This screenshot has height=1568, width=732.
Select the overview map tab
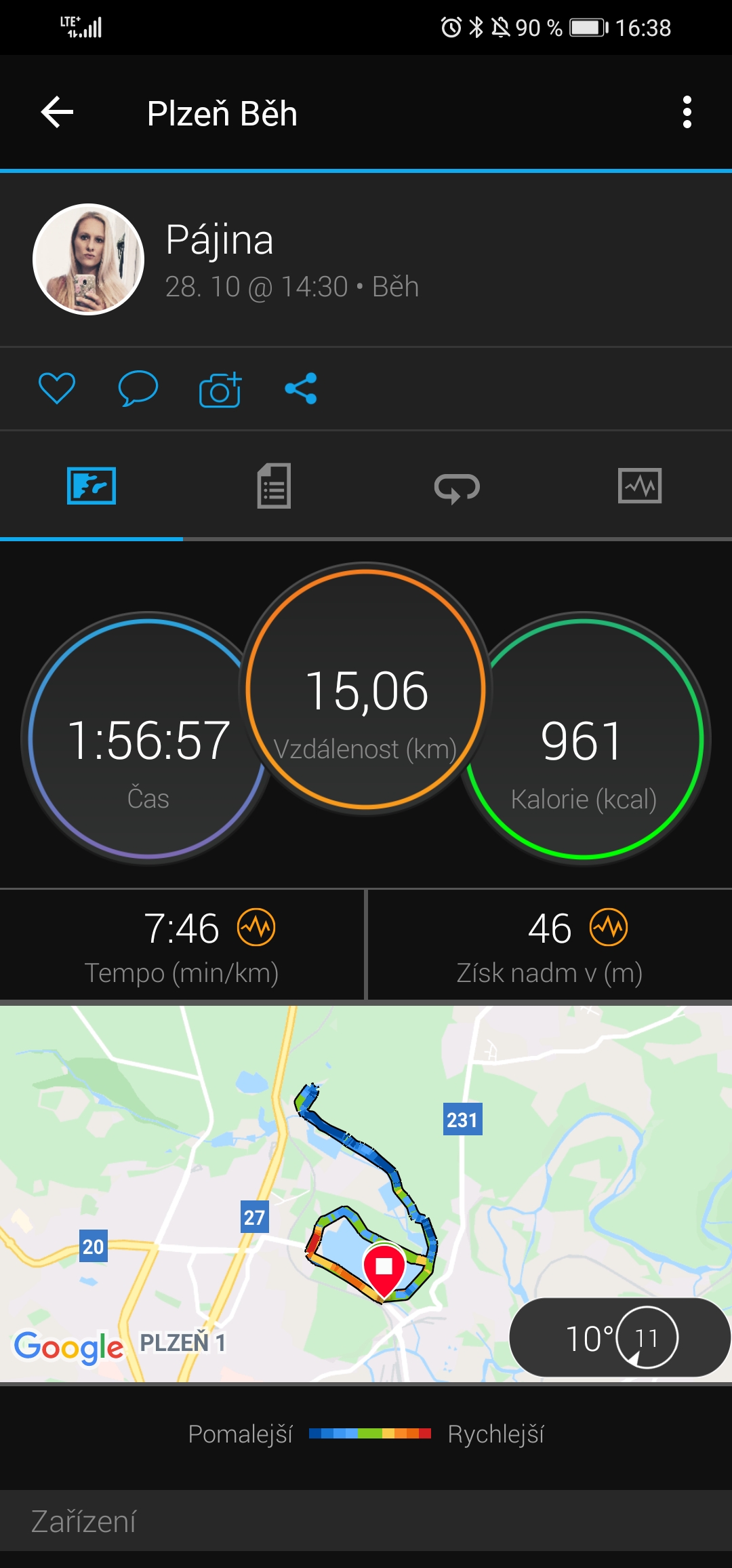[91, 486]
